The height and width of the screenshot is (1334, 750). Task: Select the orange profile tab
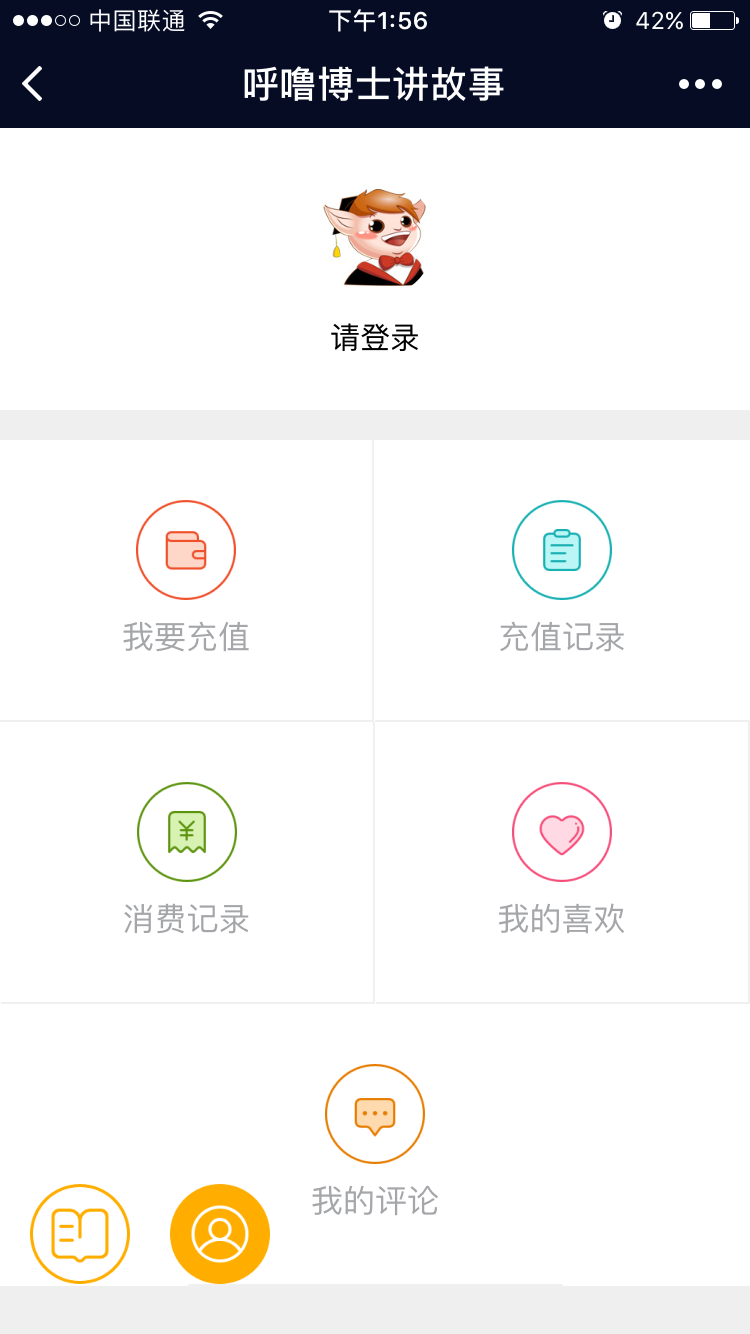(x=220, y=1234)
